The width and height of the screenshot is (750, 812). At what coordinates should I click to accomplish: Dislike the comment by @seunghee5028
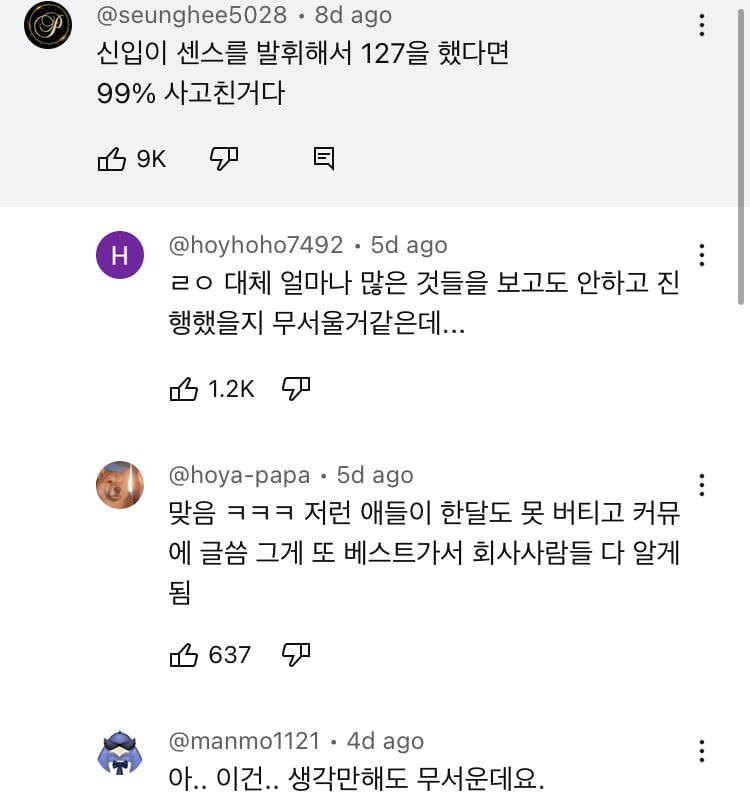[x=224, y=158]
